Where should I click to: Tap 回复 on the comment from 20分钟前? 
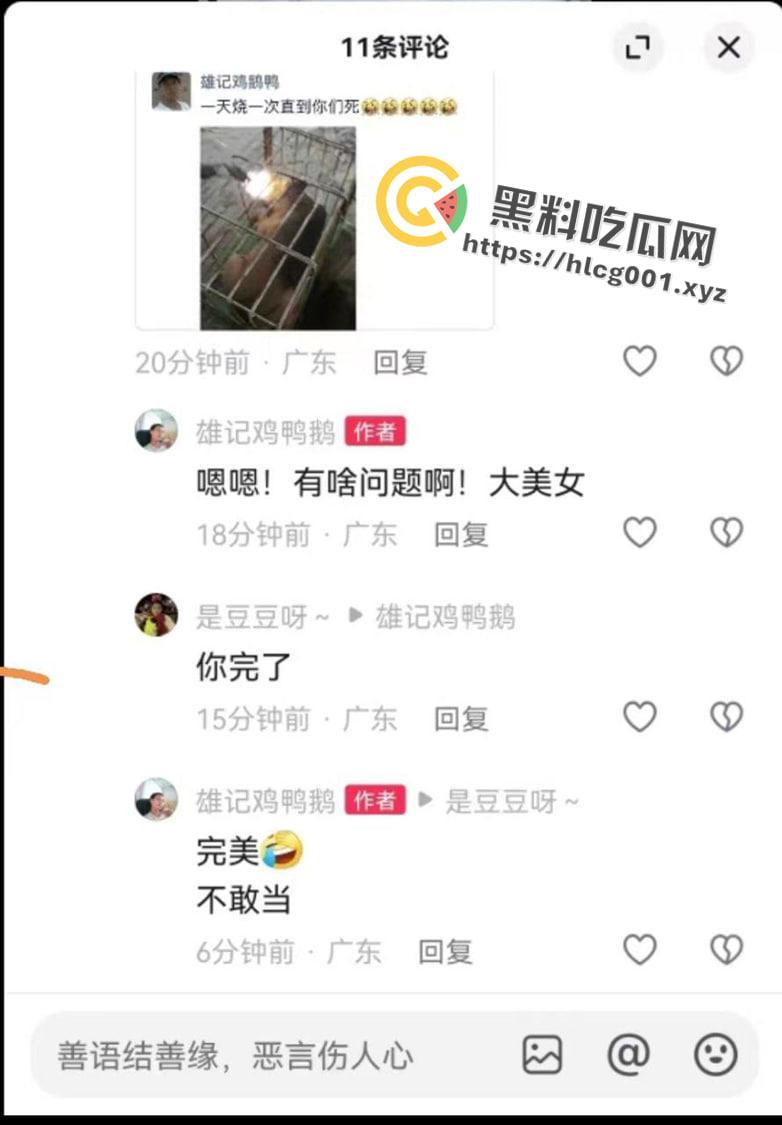(400, 362)
